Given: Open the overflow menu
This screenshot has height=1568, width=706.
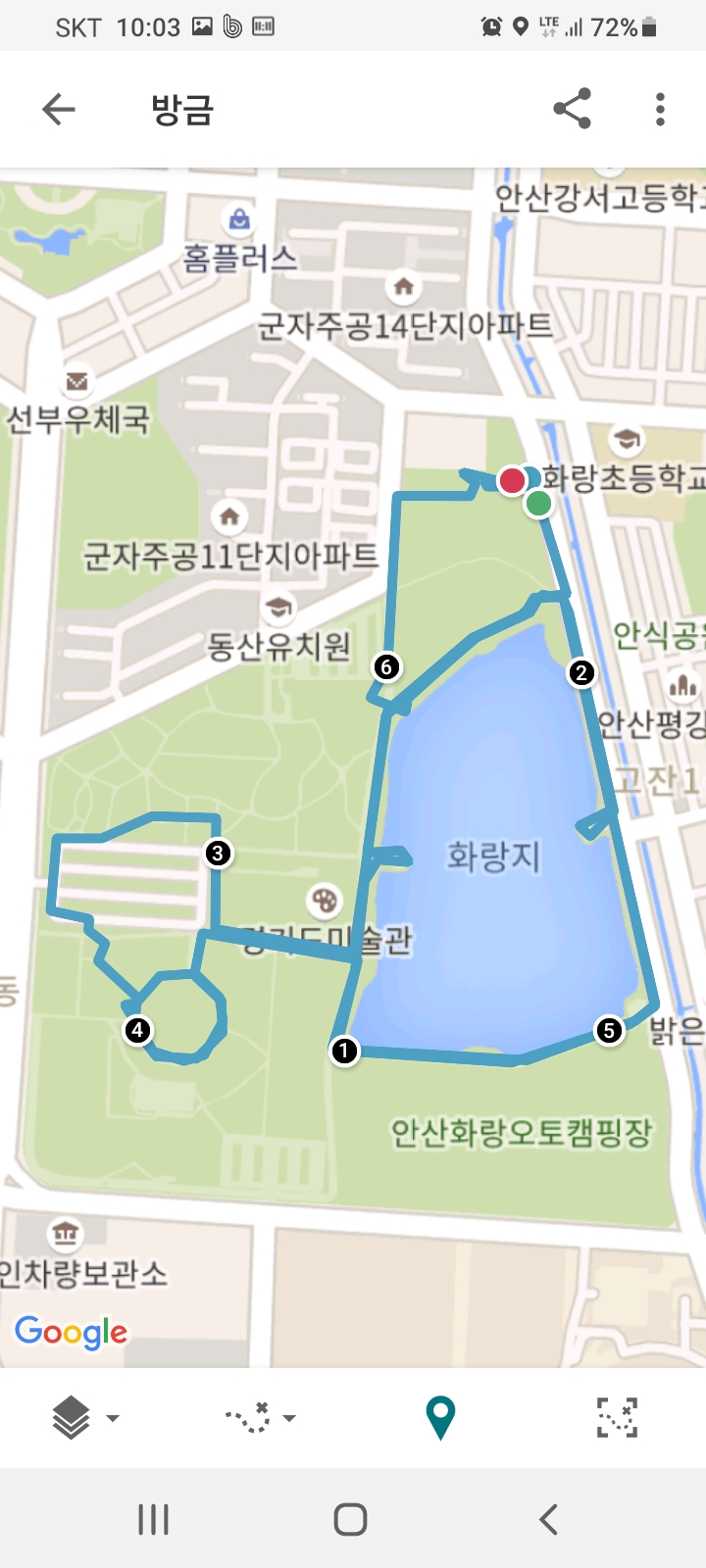Looking at the screenshot, I should 660,109.
